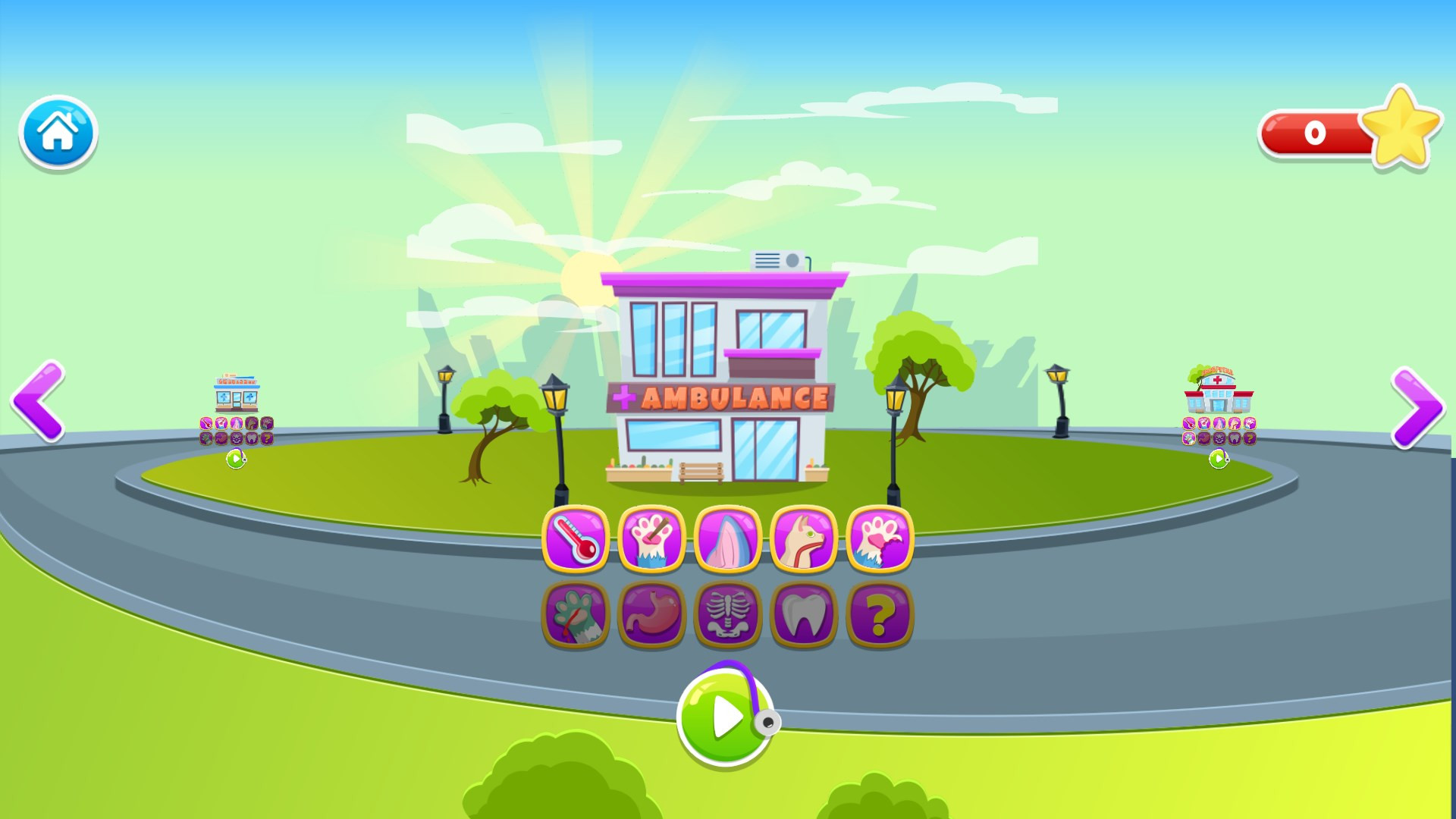Select the sore pink paw treatment icon
1456x819 pixels.
point(879,538)
